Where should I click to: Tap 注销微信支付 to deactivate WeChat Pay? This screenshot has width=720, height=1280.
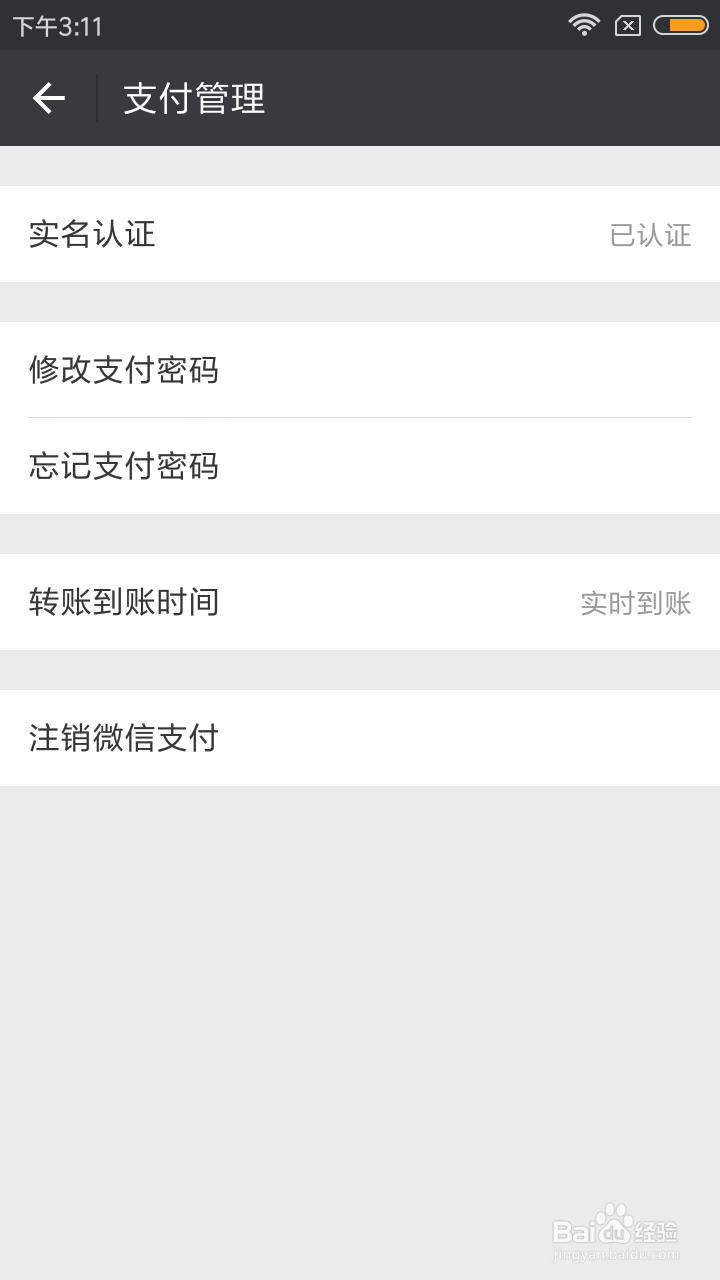(360, 737)
